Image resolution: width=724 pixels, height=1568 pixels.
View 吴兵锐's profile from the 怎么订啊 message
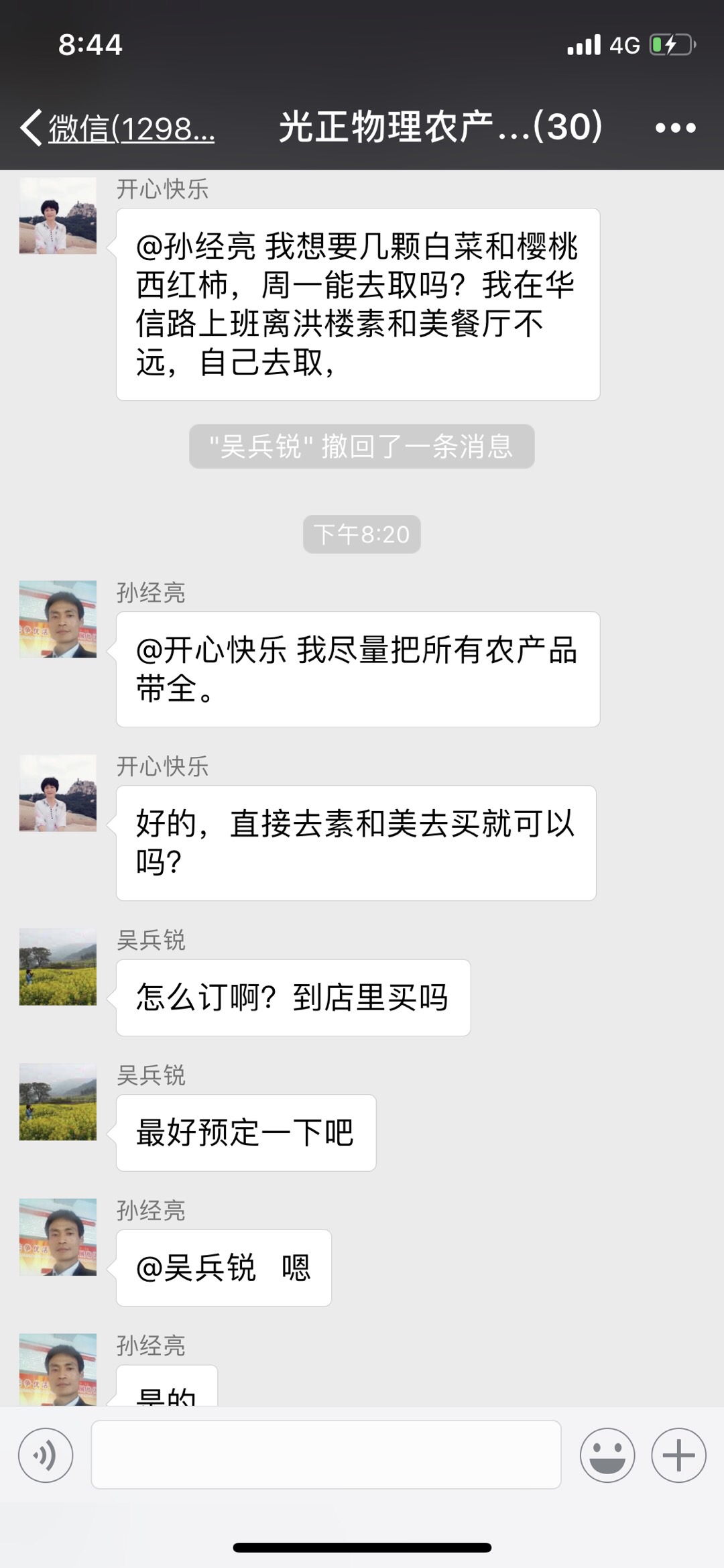pyautogui.click(x=58, y=967)
